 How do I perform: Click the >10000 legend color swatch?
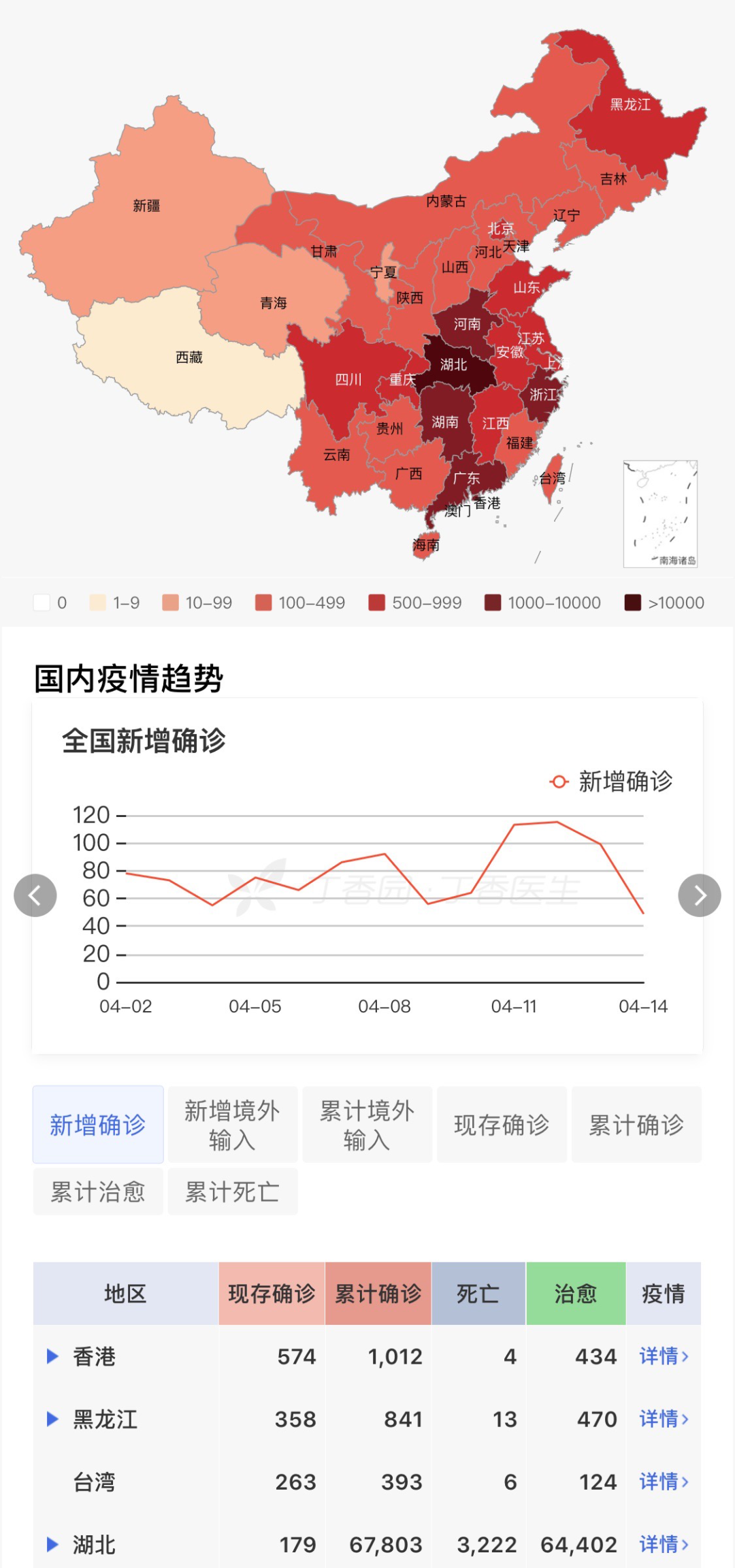(633, 602)
